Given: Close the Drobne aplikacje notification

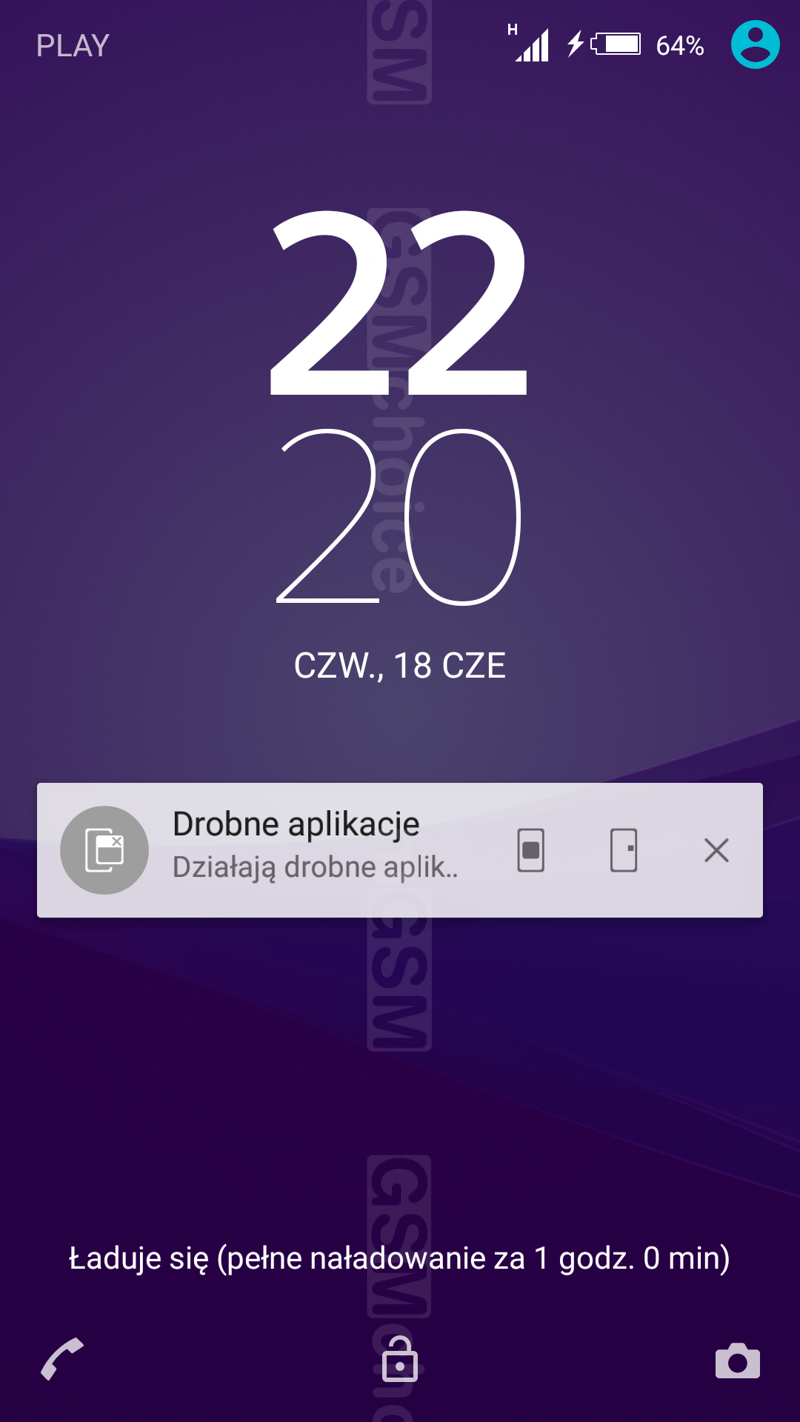Looking at the screenshot, I should (x=716, y=850).
